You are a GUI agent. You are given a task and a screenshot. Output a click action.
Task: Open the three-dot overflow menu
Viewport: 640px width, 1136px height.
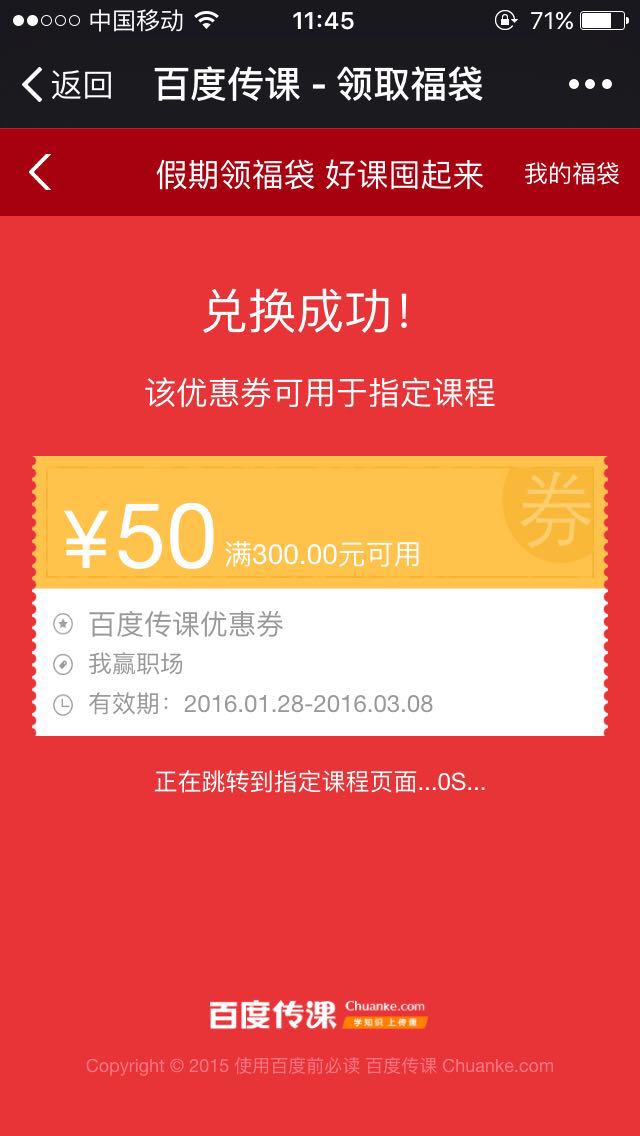590,85
